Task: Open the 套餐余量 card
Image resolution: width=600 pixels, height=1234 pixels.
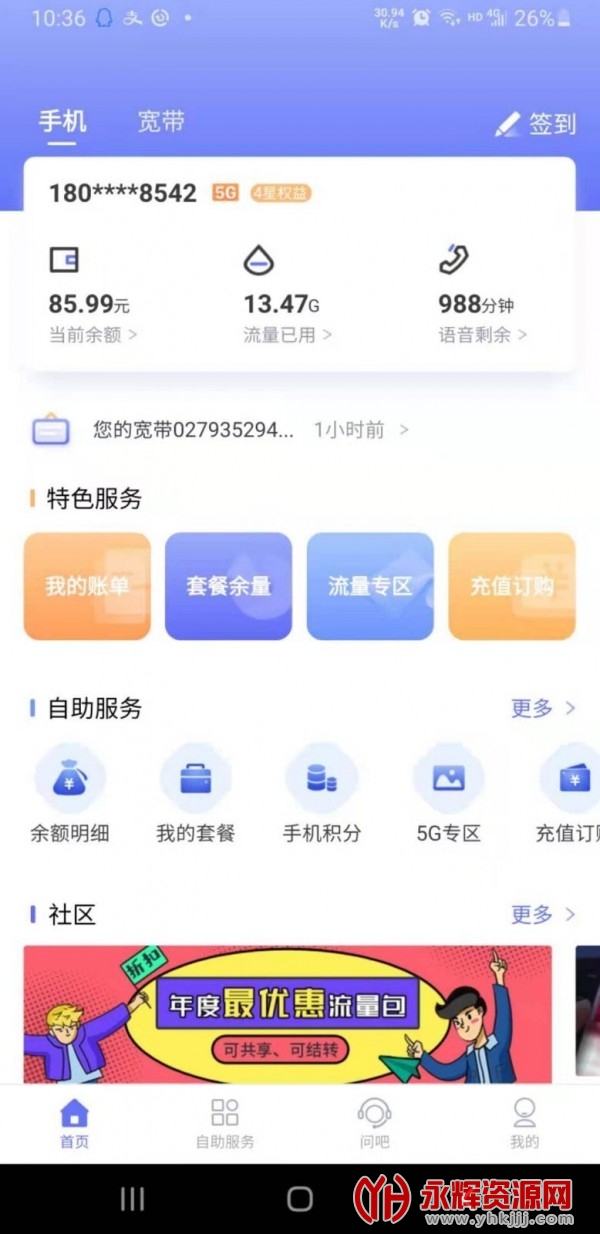Action: click(x=228, y=586)
